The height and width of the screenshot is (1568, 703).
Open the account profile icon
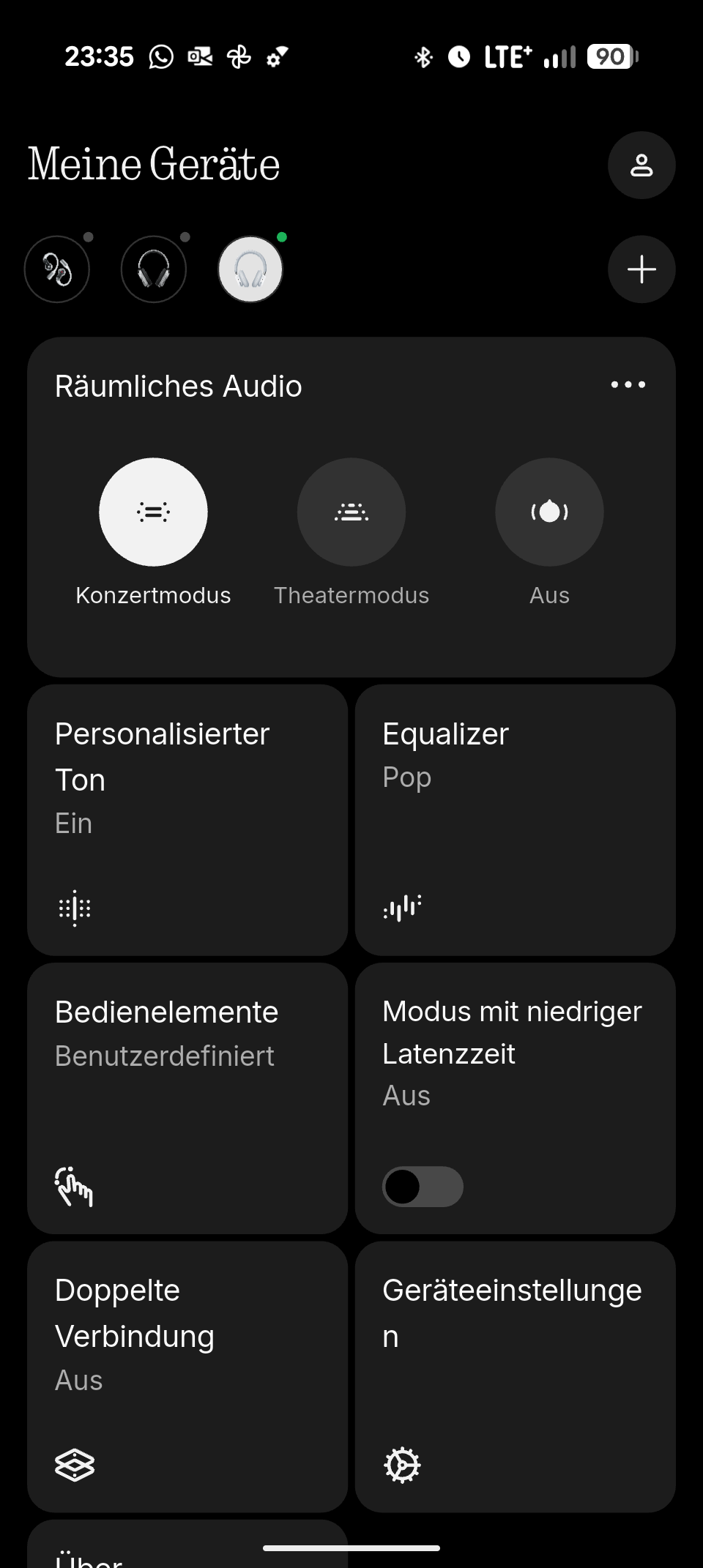pos(641,165)
